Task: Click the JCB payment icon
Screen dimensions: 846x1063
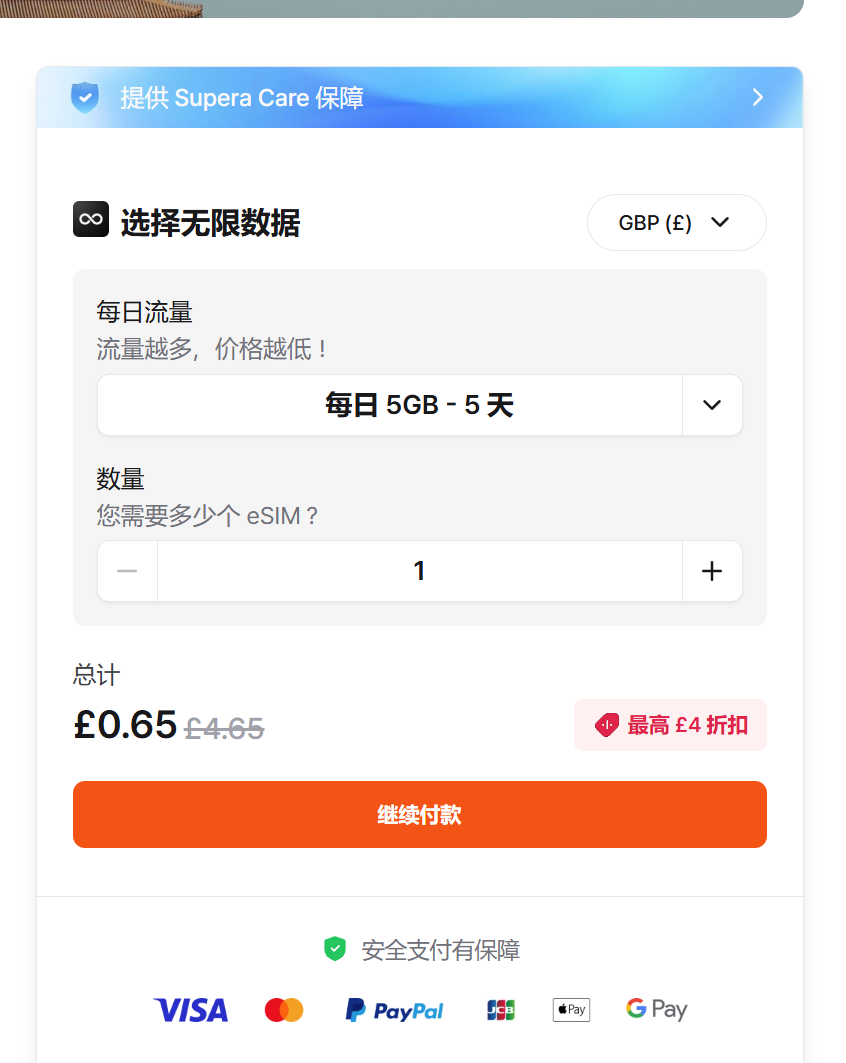Action: 500,1010
